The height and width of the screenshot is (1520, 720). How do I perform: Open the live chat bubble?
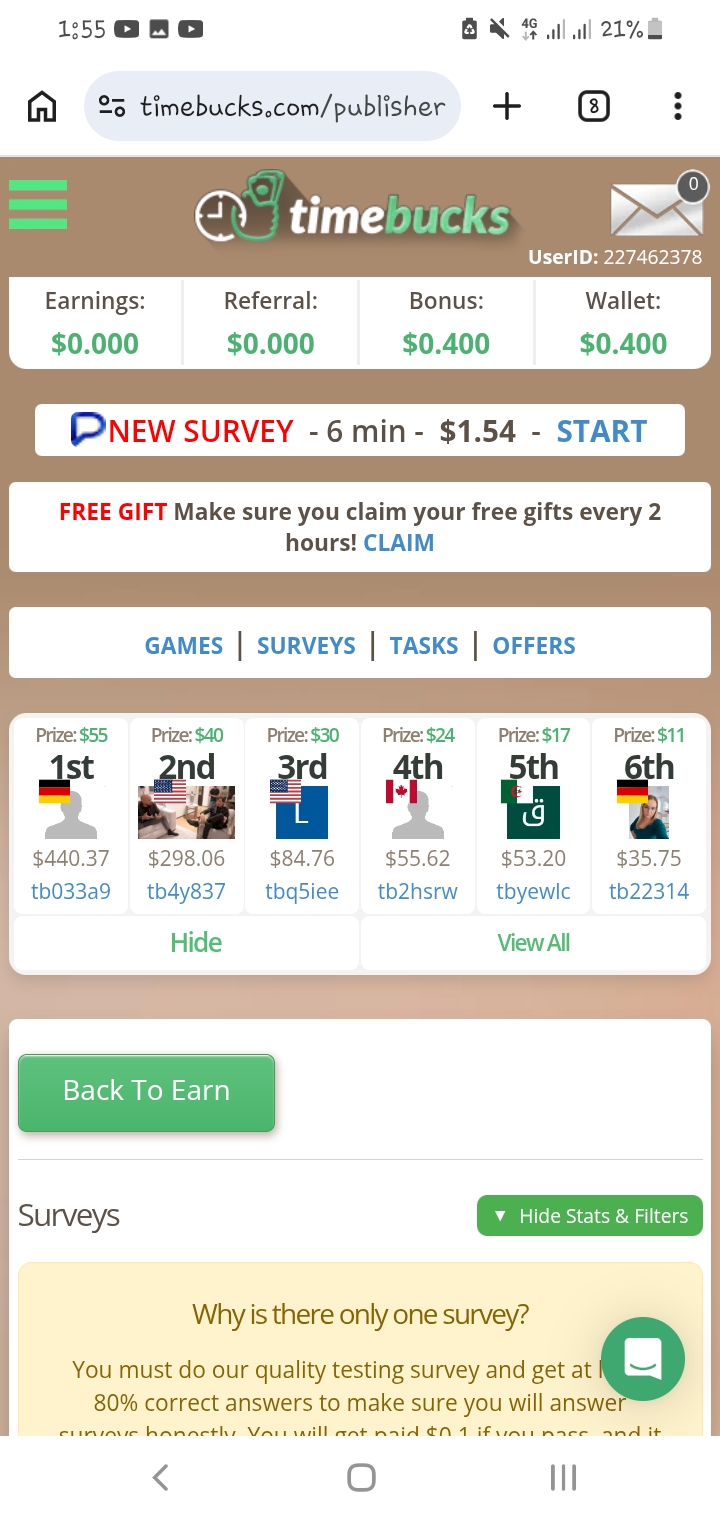(642, 1359)
